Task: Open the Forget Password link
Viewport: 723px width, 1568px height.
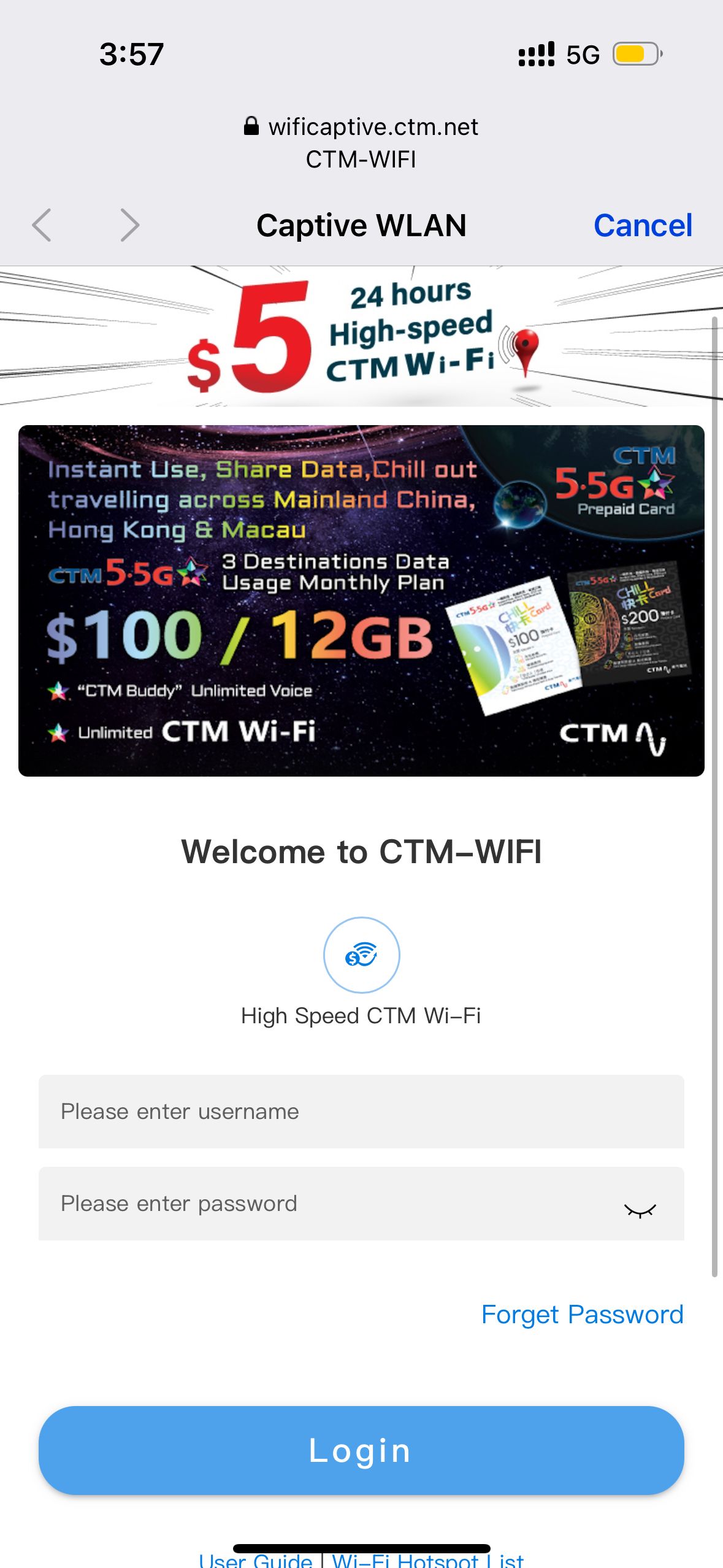Action: [582, 1314]
